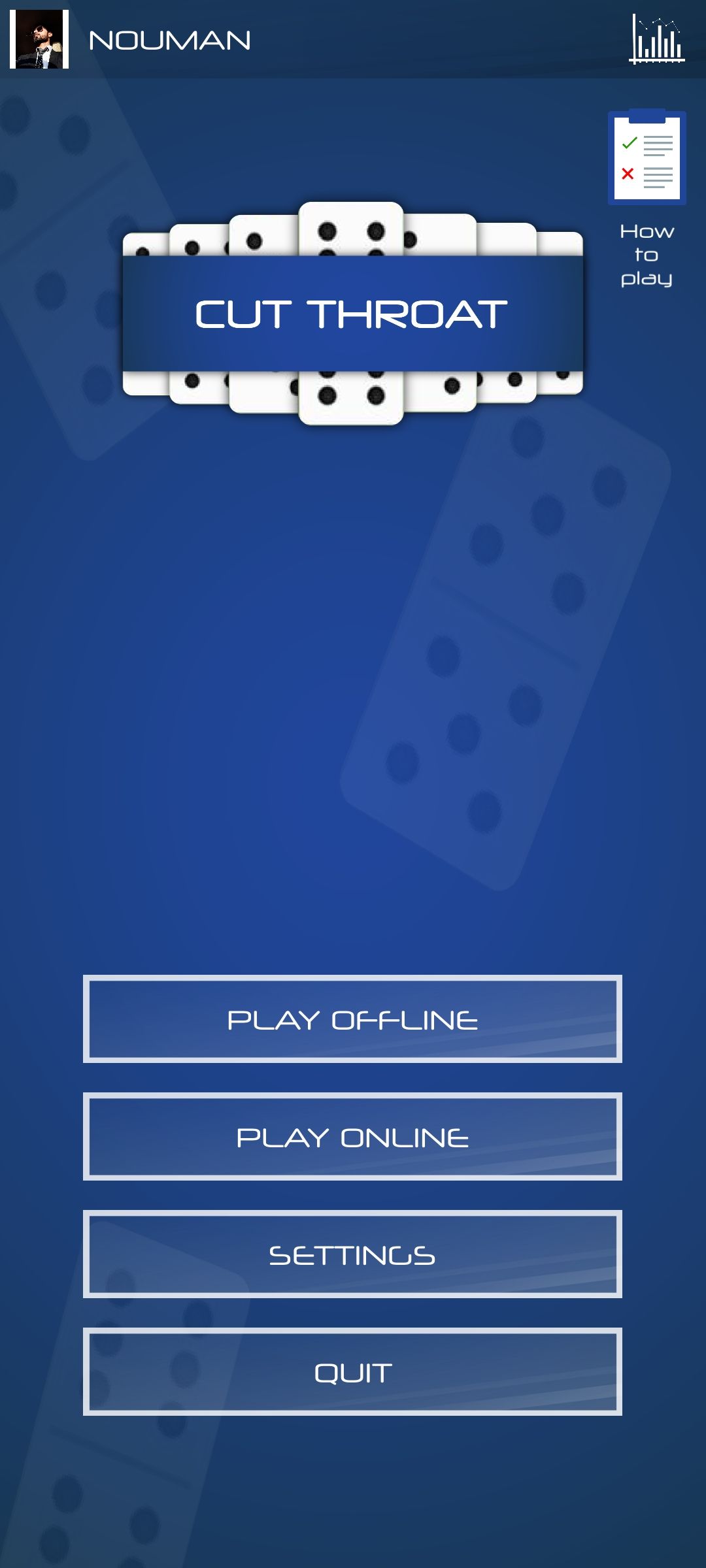Open Settings
This screenshot has height=1568, width=706.
point(352,1254)
